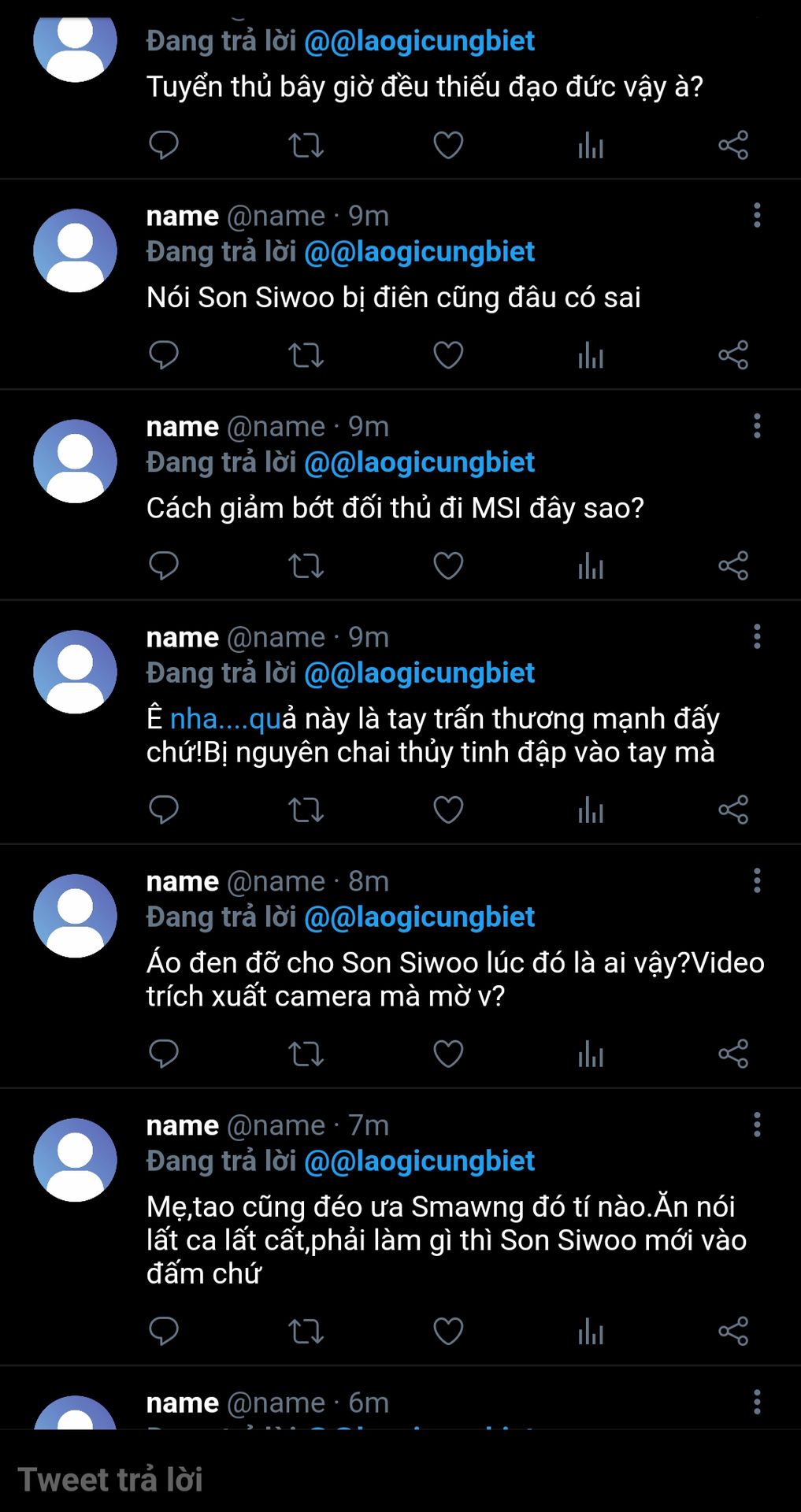Open overflow menu on "Nói Son Siwoo" reply
Screen dimensions: 801x1512
tap(757, 215)
